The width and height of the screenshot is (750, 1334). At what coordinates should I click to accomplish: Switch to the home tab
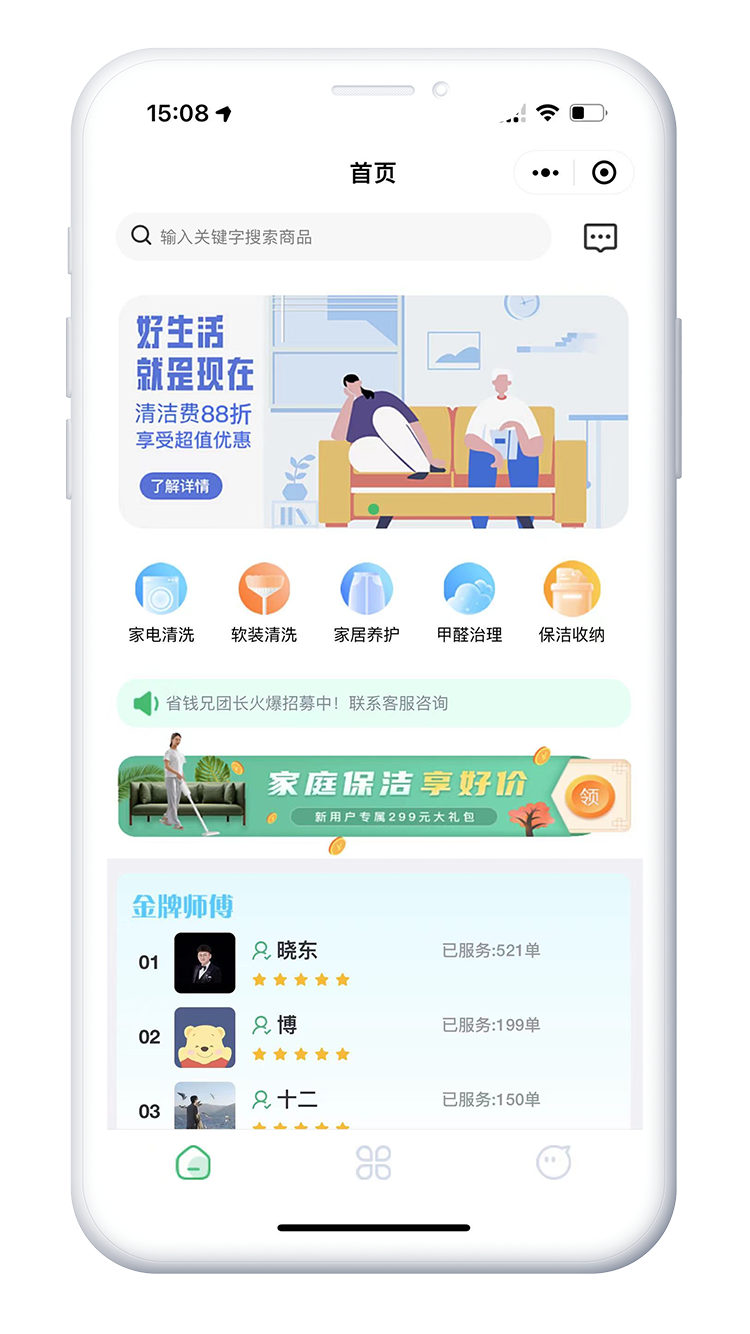click(193, 1163)
